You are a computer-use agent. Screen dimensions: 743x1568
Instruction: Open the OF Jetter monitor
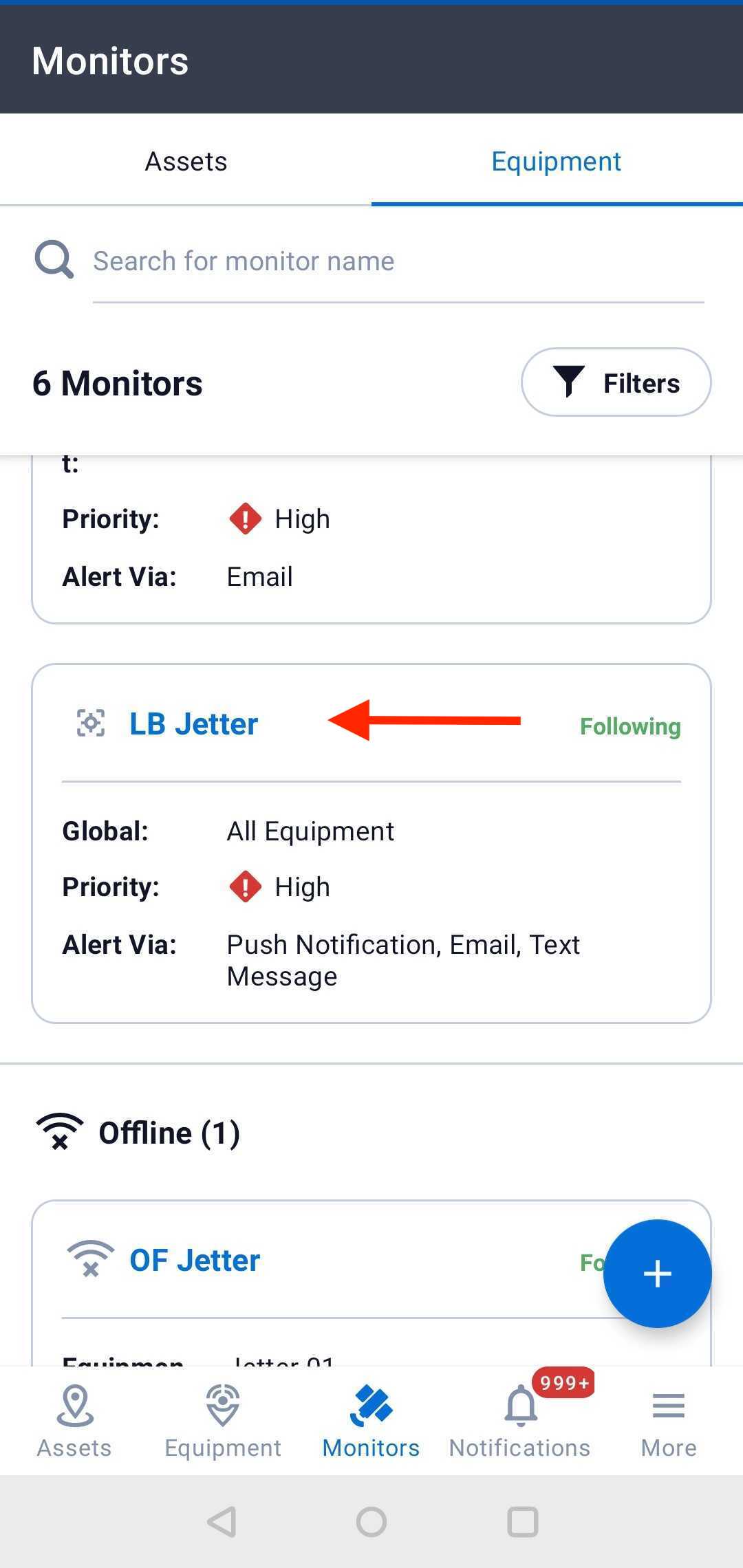pos(195,1261)
